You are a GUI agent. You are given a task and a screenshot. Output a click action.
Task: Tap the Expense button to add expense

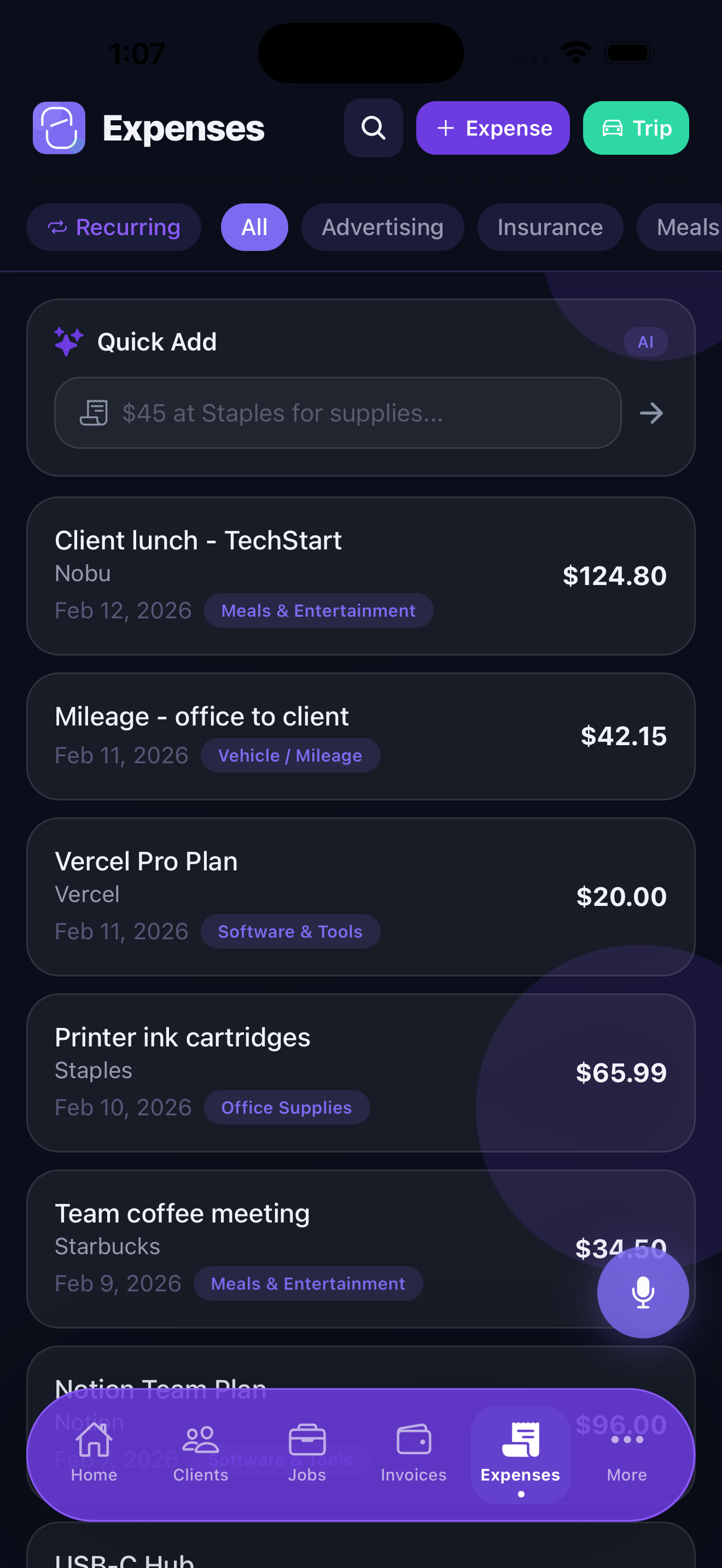point(492,128)
